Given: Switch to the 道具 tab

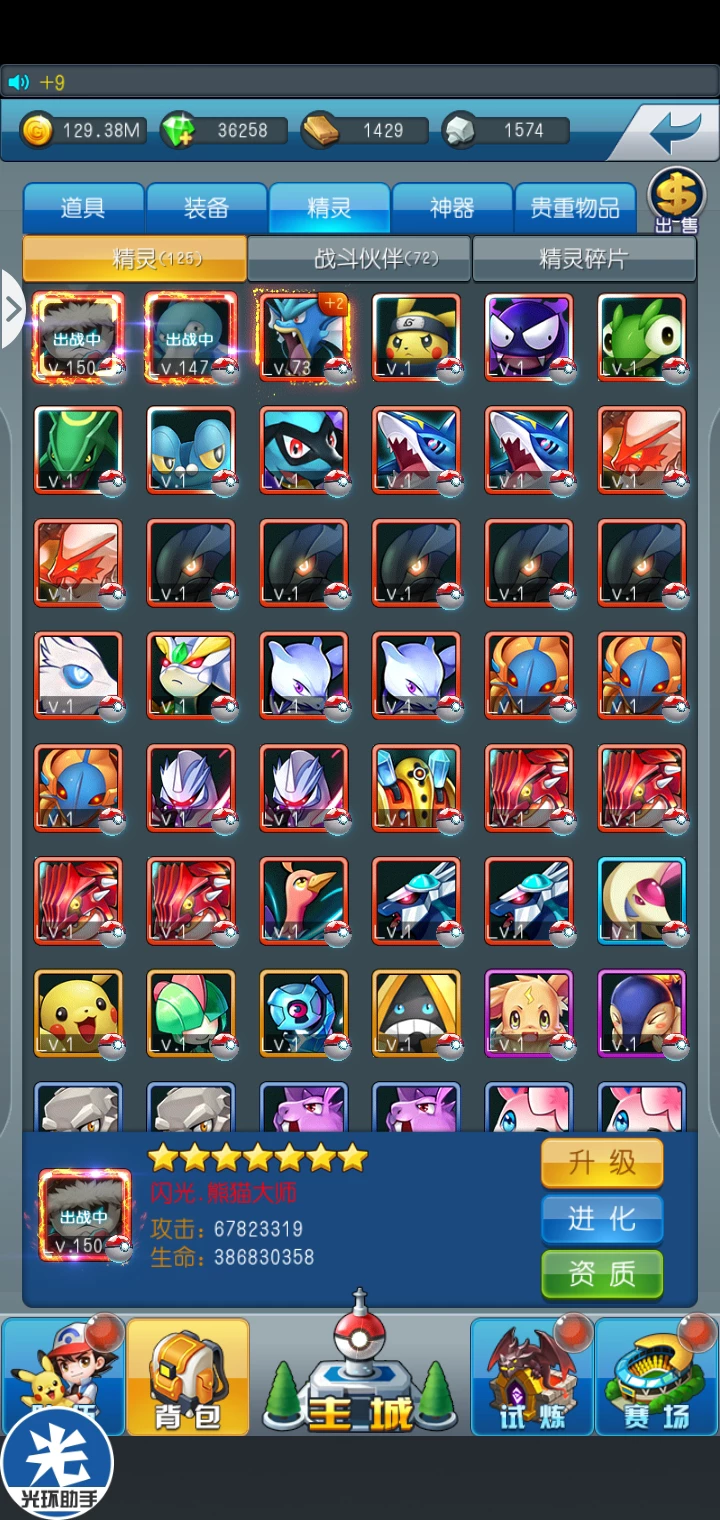Looking at the screenshot, I should [83, 208].
